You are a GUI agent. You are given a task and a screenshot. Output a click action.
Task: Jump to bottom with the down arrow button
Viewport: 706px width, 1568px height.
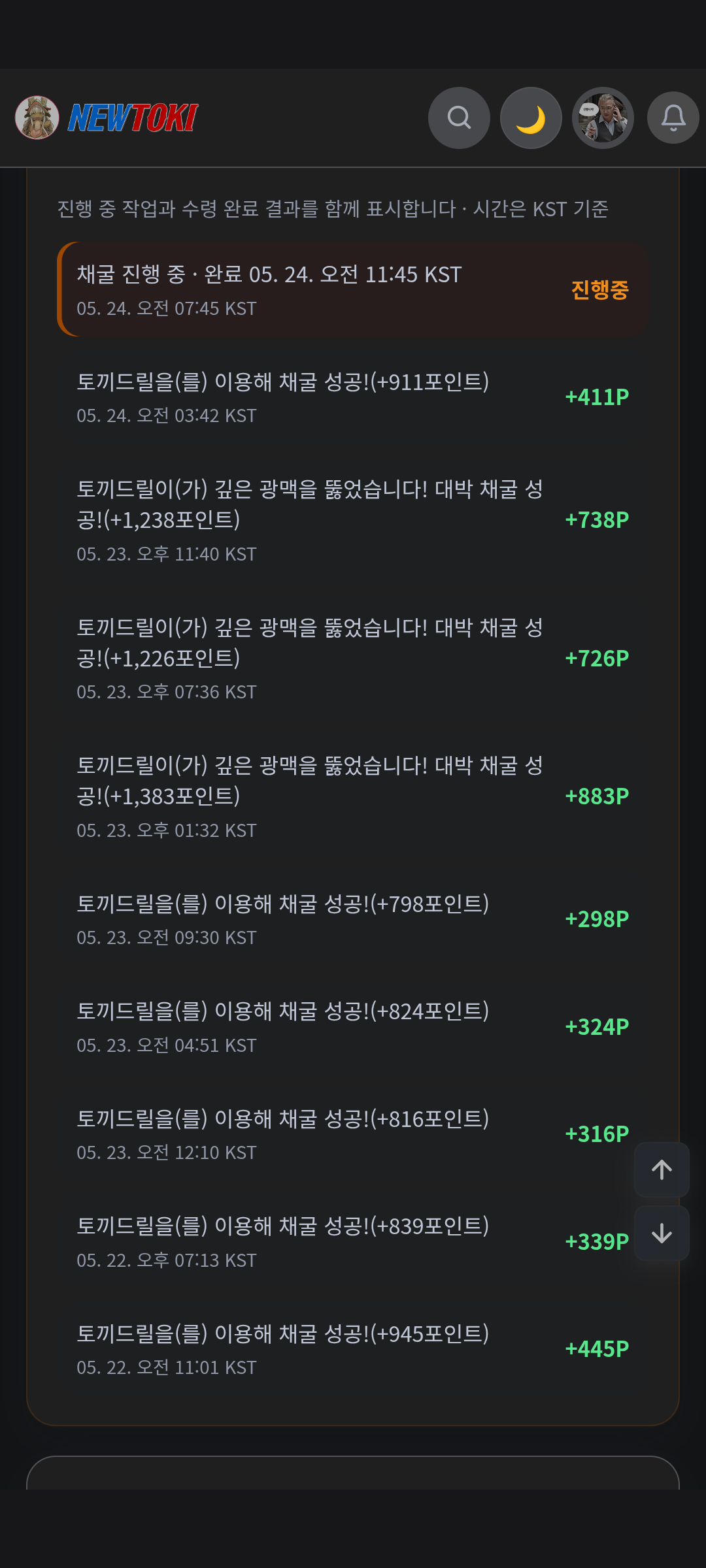pyautogui.click(x=662, y=1233)
